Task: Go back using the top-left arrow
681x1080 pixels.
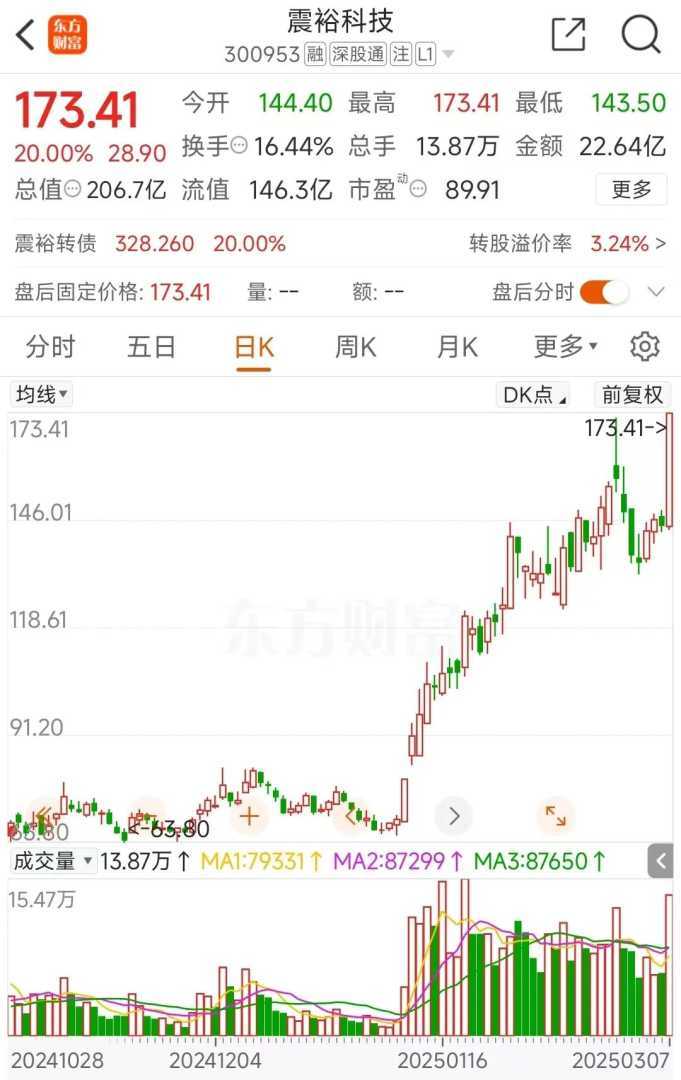Action: click(x=26, y=35)
